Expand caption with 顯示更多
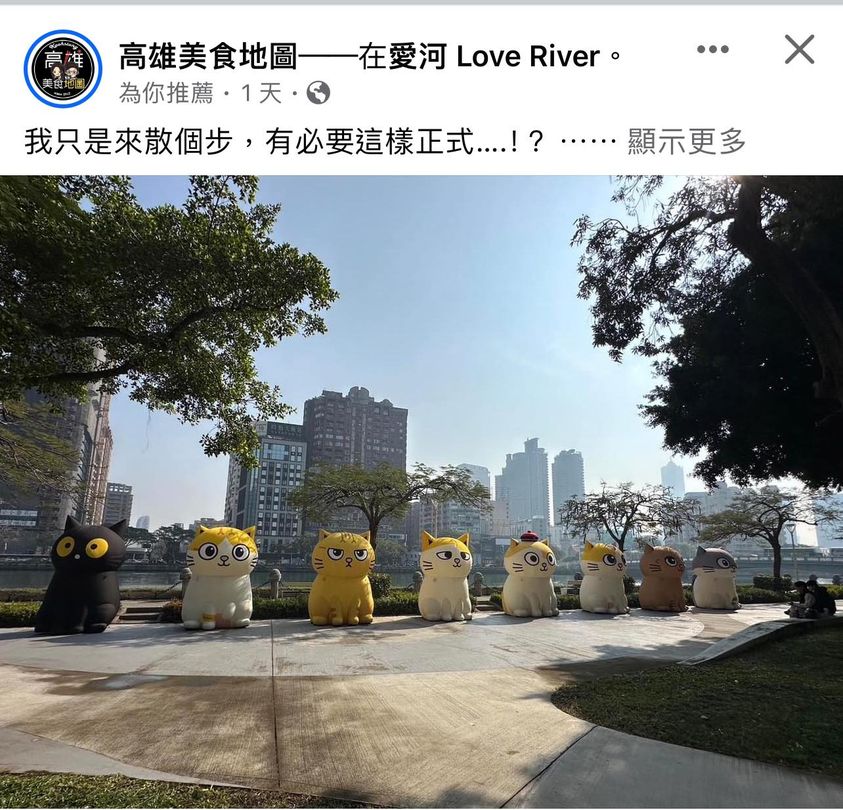The image size is (843, 810). [x=686, y=142]
